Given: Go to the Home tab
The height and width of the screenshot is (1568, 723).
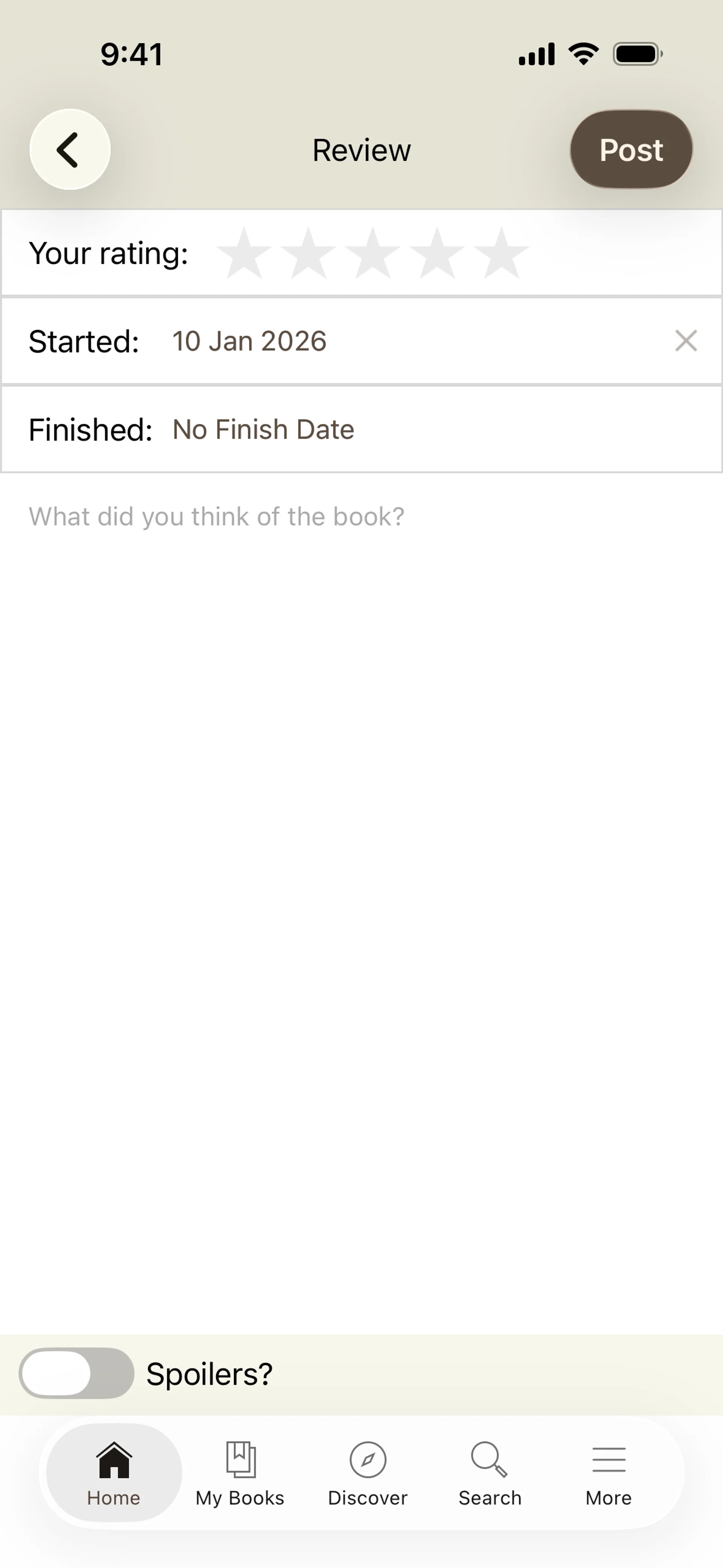Looking at the screenshot, I should 114,1472.
